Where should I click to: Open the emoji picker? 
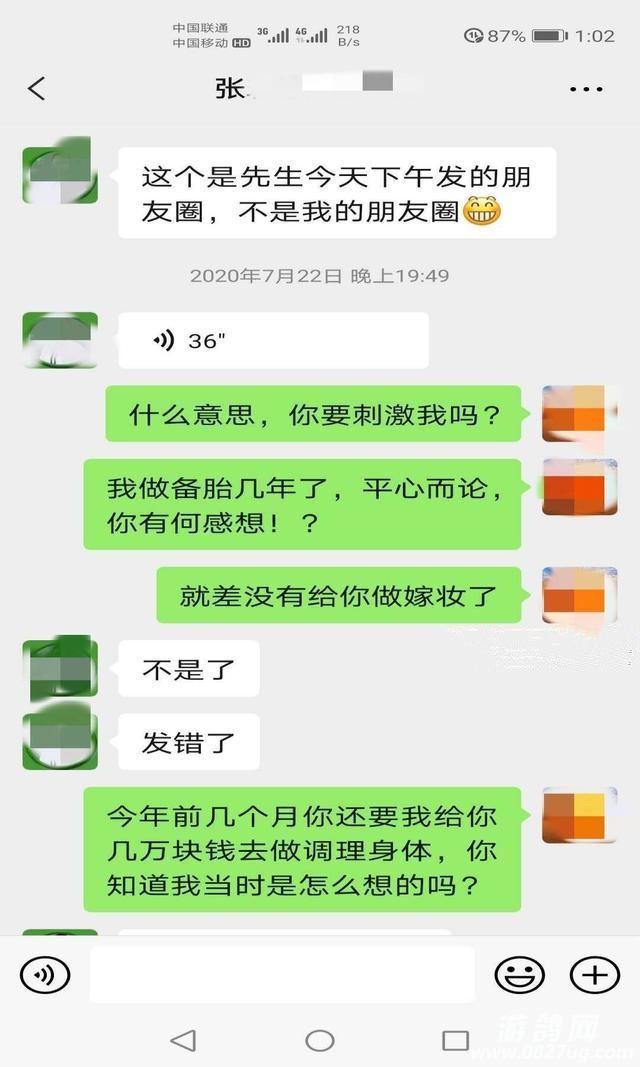pos(520,974)
